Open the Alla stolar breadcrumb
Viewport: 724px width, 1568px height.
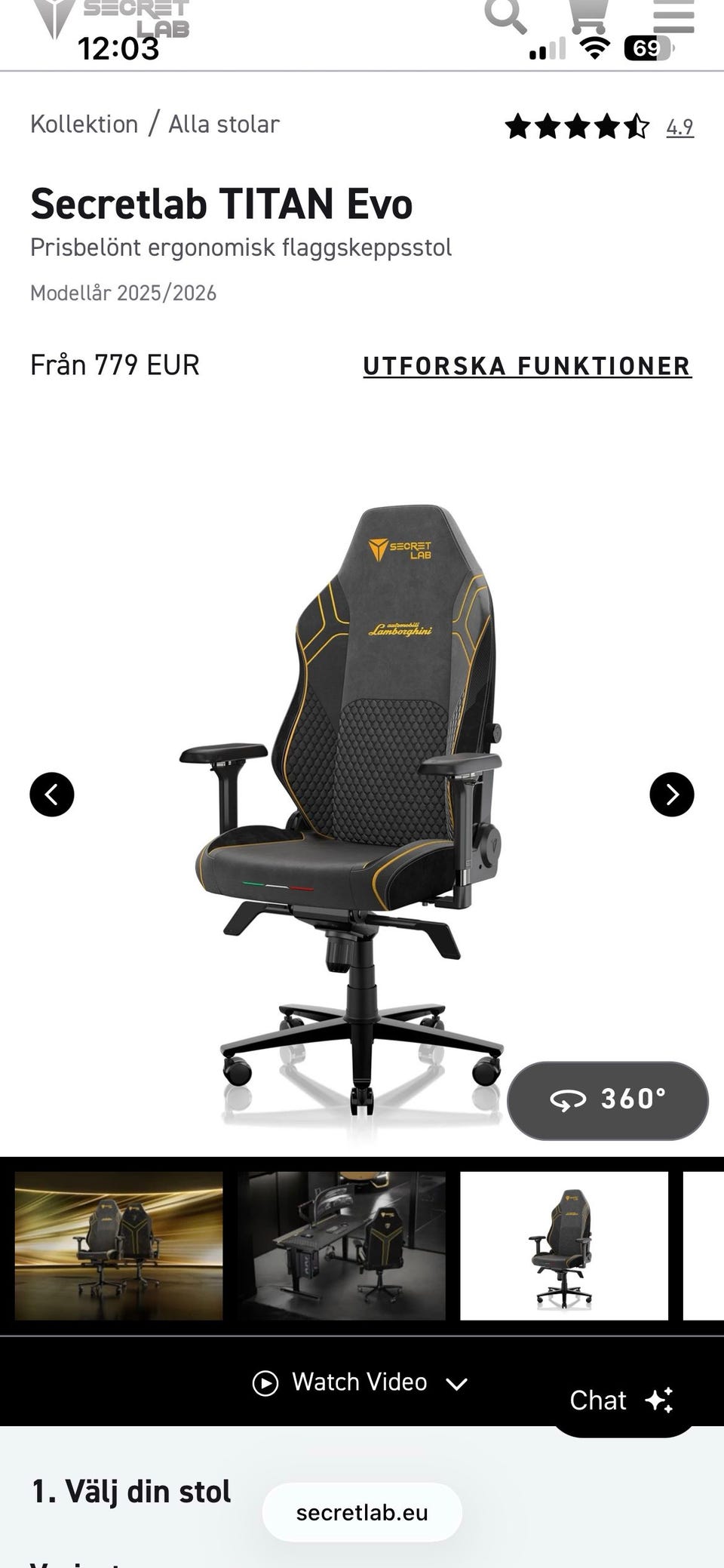[x=224, y=124]
